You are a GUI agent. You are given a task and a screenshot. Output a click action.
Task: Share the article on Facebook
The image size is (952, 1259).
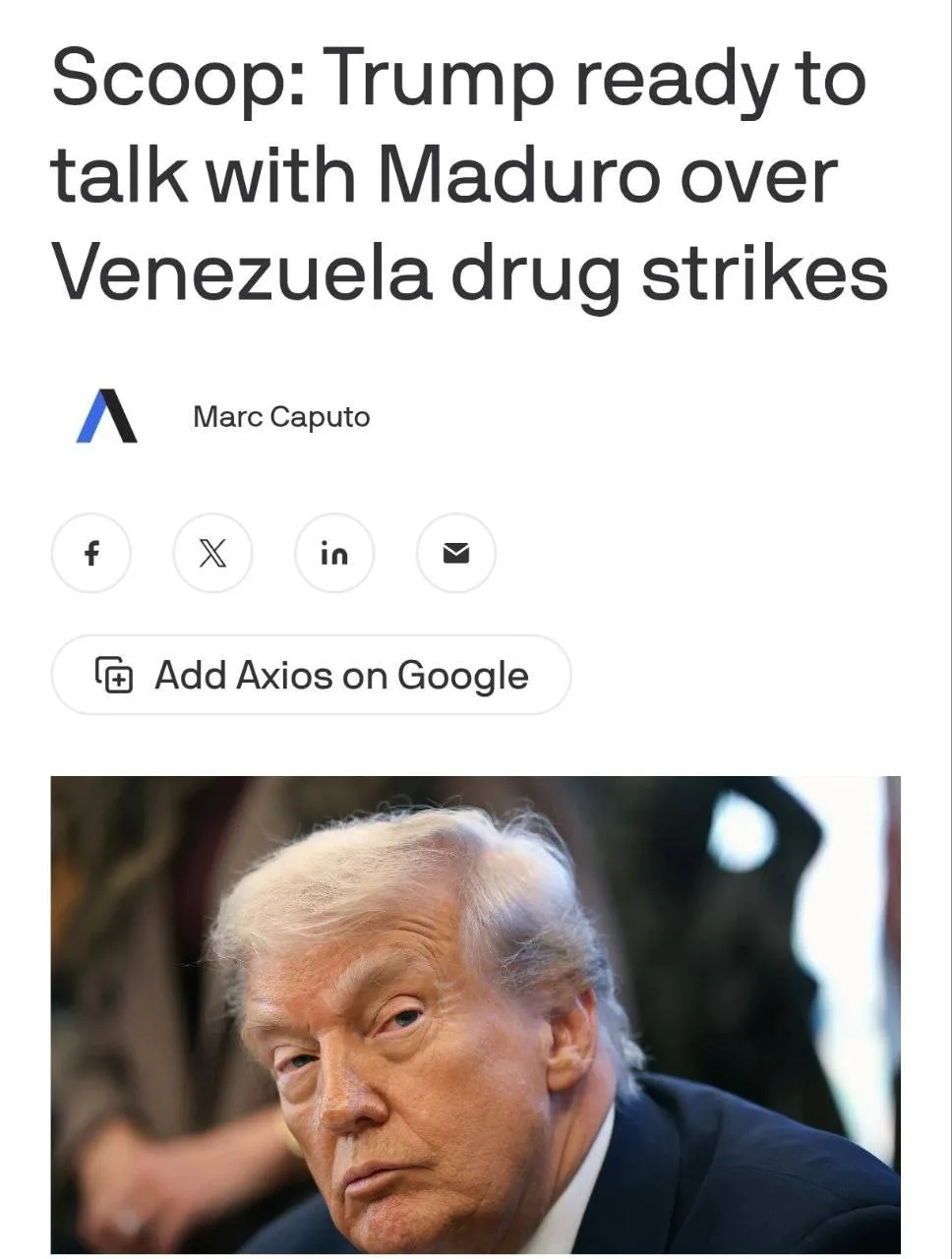[90, 553]
